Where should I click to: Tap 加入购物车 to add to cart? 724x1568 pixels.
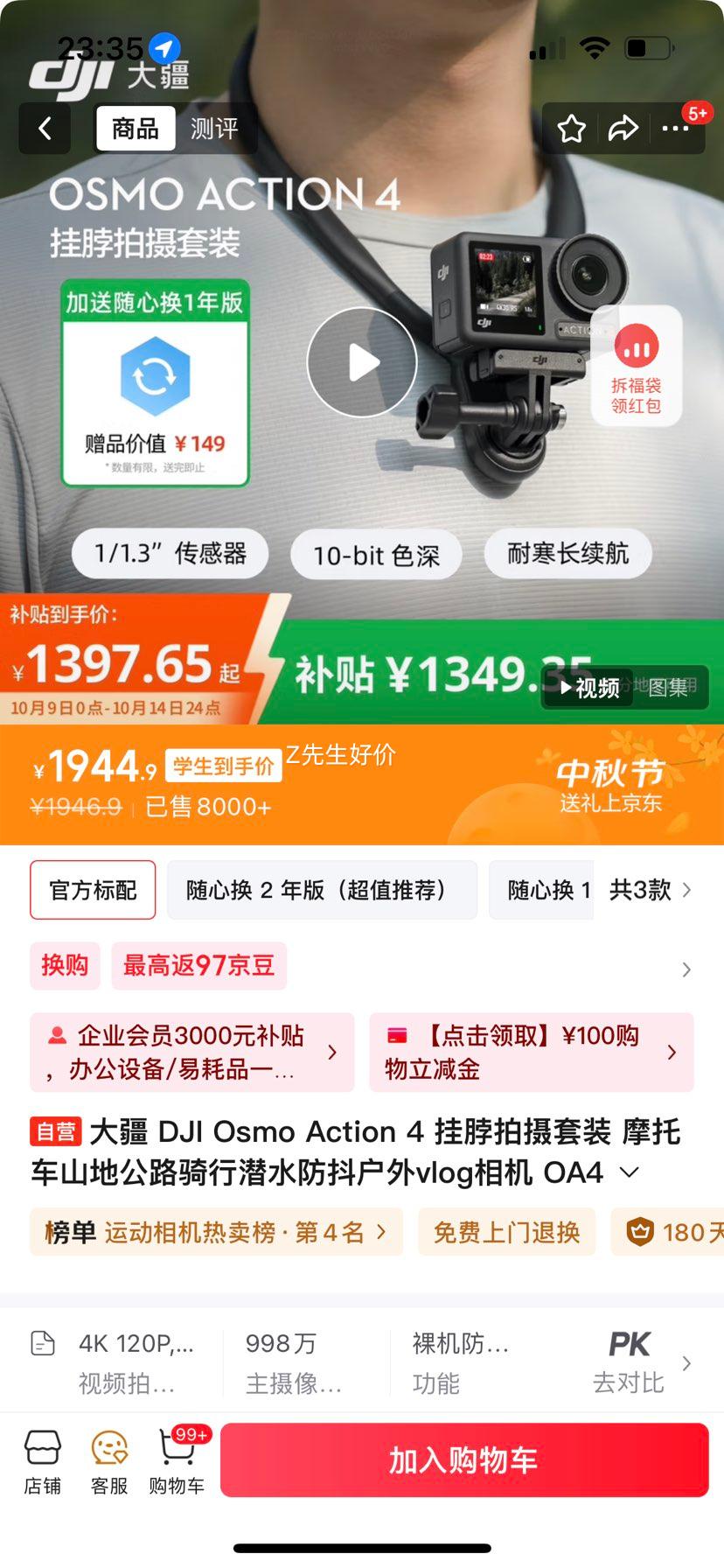463,1459
